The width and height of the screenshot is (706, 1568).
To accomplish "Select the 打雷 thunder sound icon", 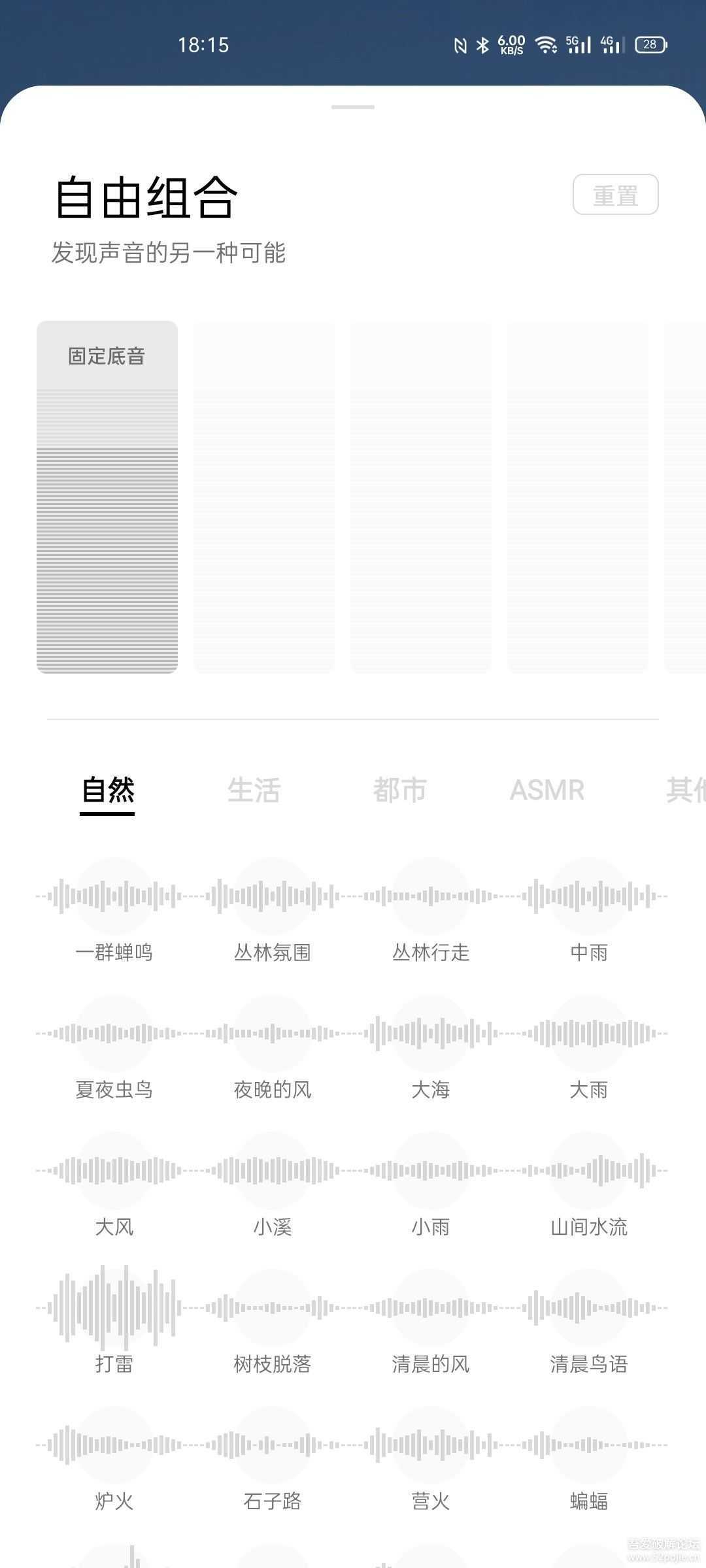I will click(115, 1313).
